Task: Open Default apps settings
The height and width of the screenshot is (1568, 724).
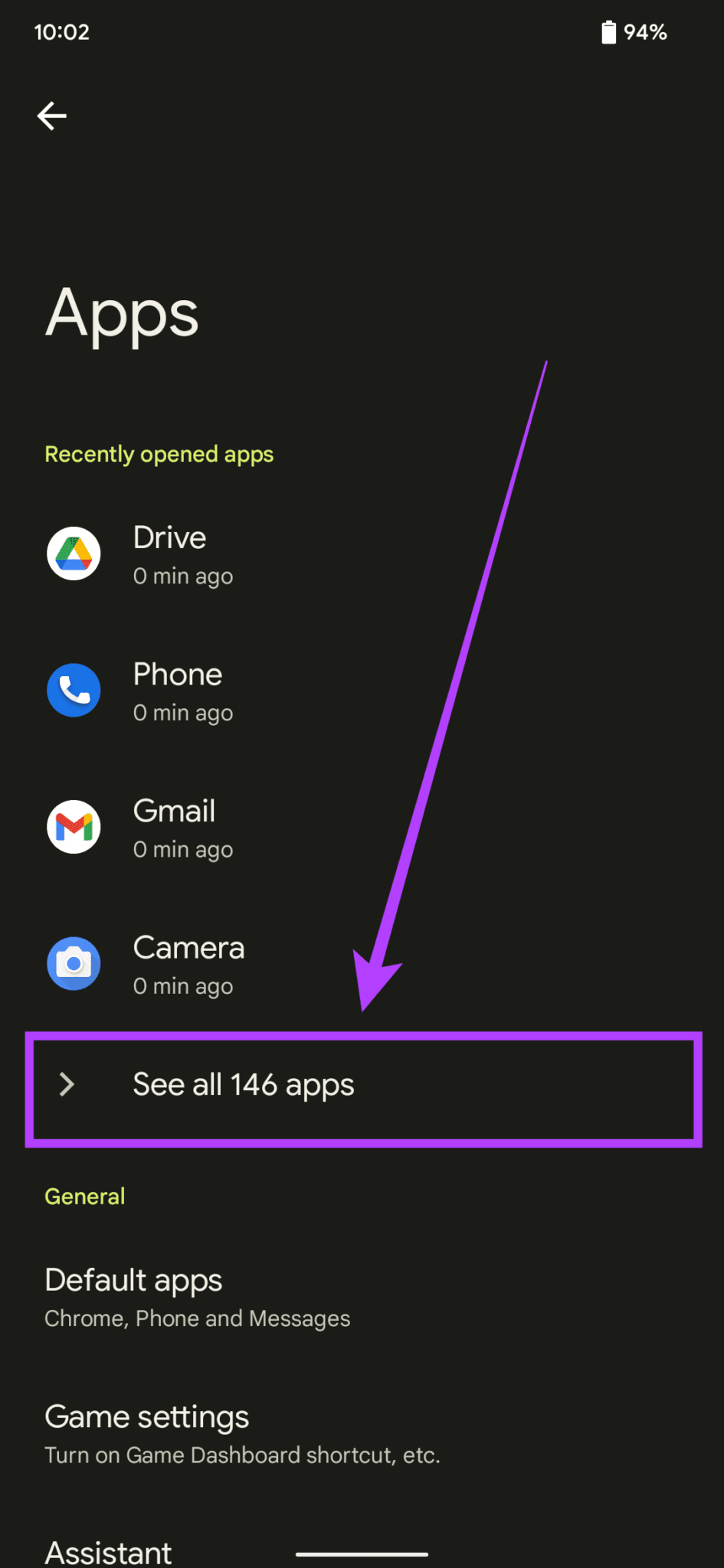Action: (x=133, y=1279)
